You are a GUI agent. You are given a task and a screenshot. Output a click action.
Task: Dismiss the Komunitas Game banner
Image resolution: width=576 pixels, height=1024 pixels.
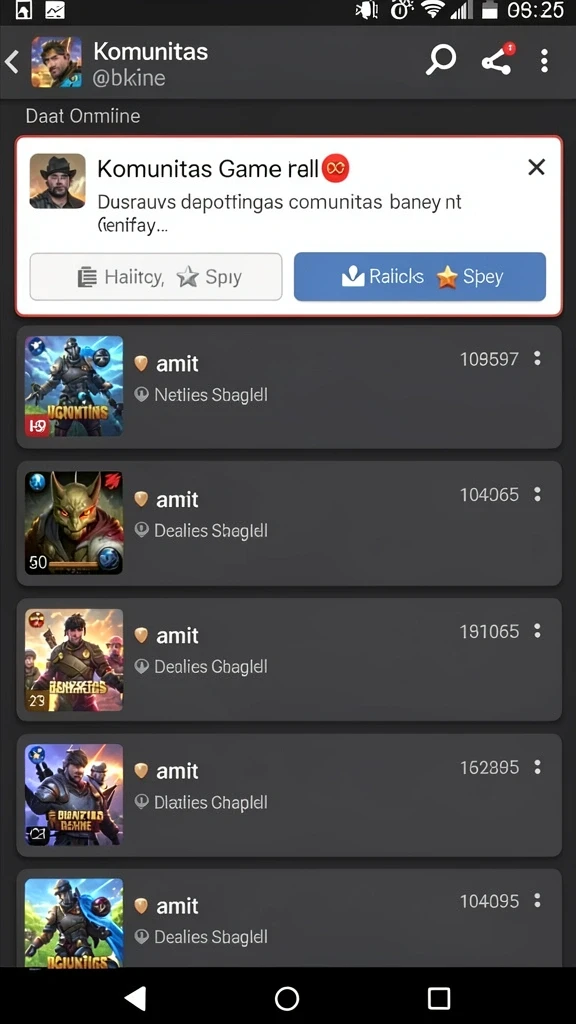(x=536, y=167)
